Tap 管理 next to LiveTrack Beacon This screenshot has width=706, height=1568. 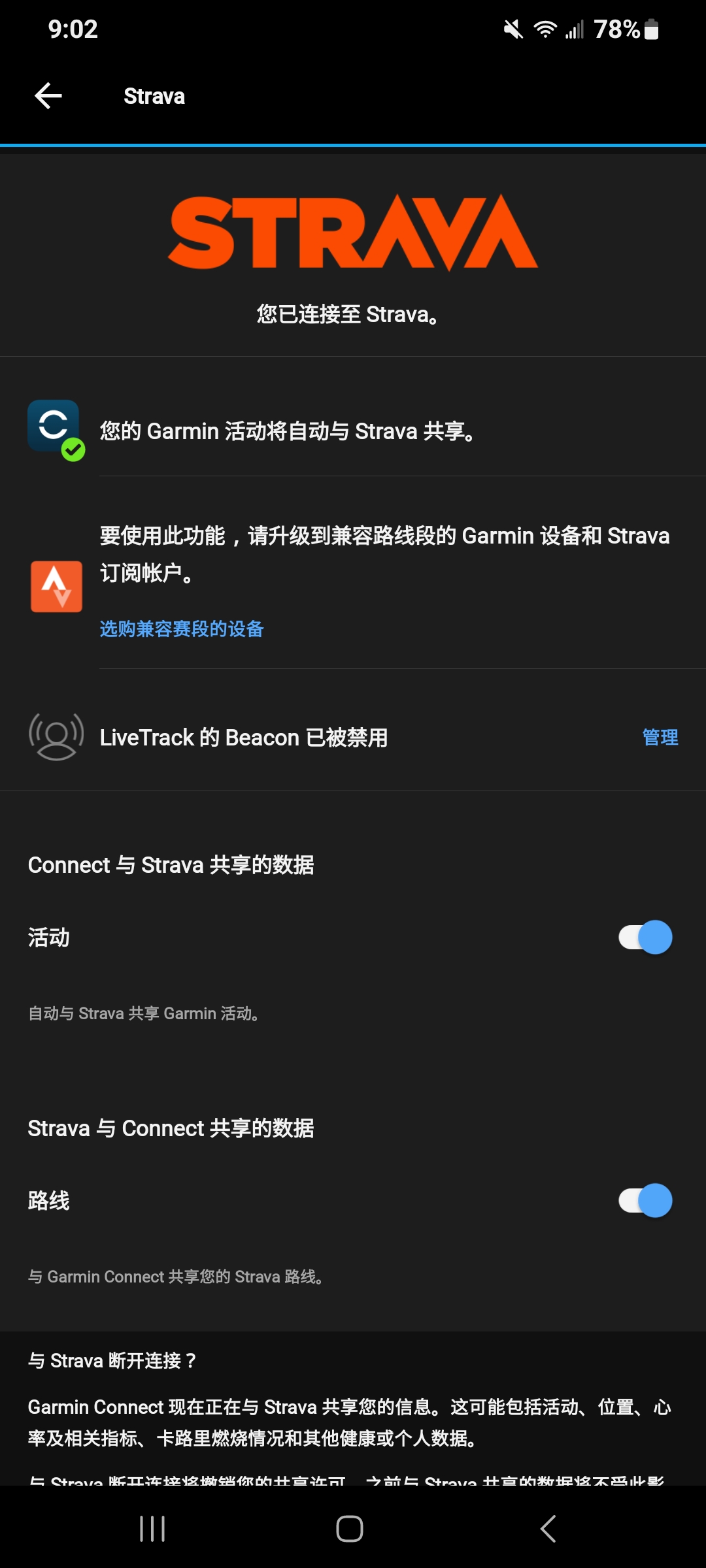coord(660,738)
